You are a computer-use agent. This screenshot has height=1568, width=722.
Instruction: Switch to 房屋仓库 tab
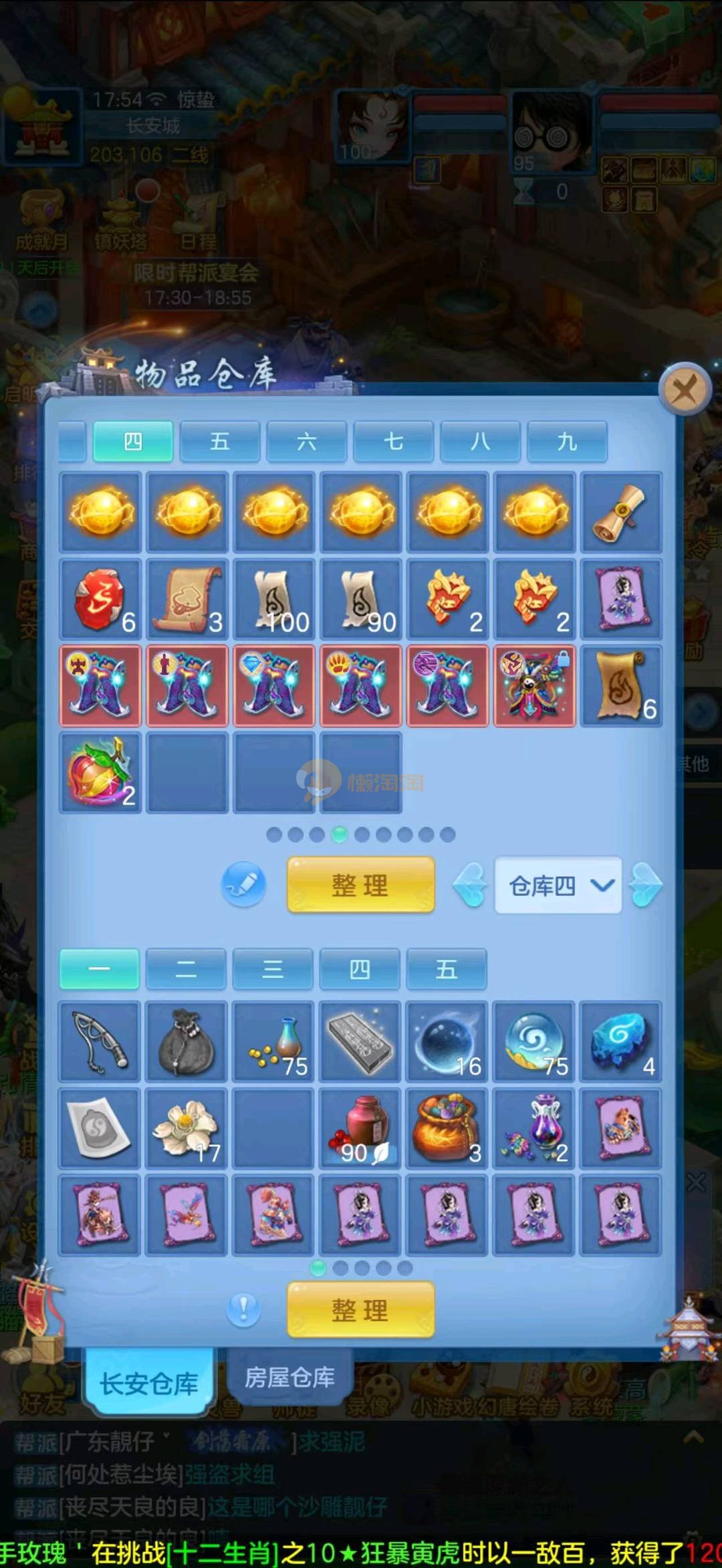[289, 1378]
